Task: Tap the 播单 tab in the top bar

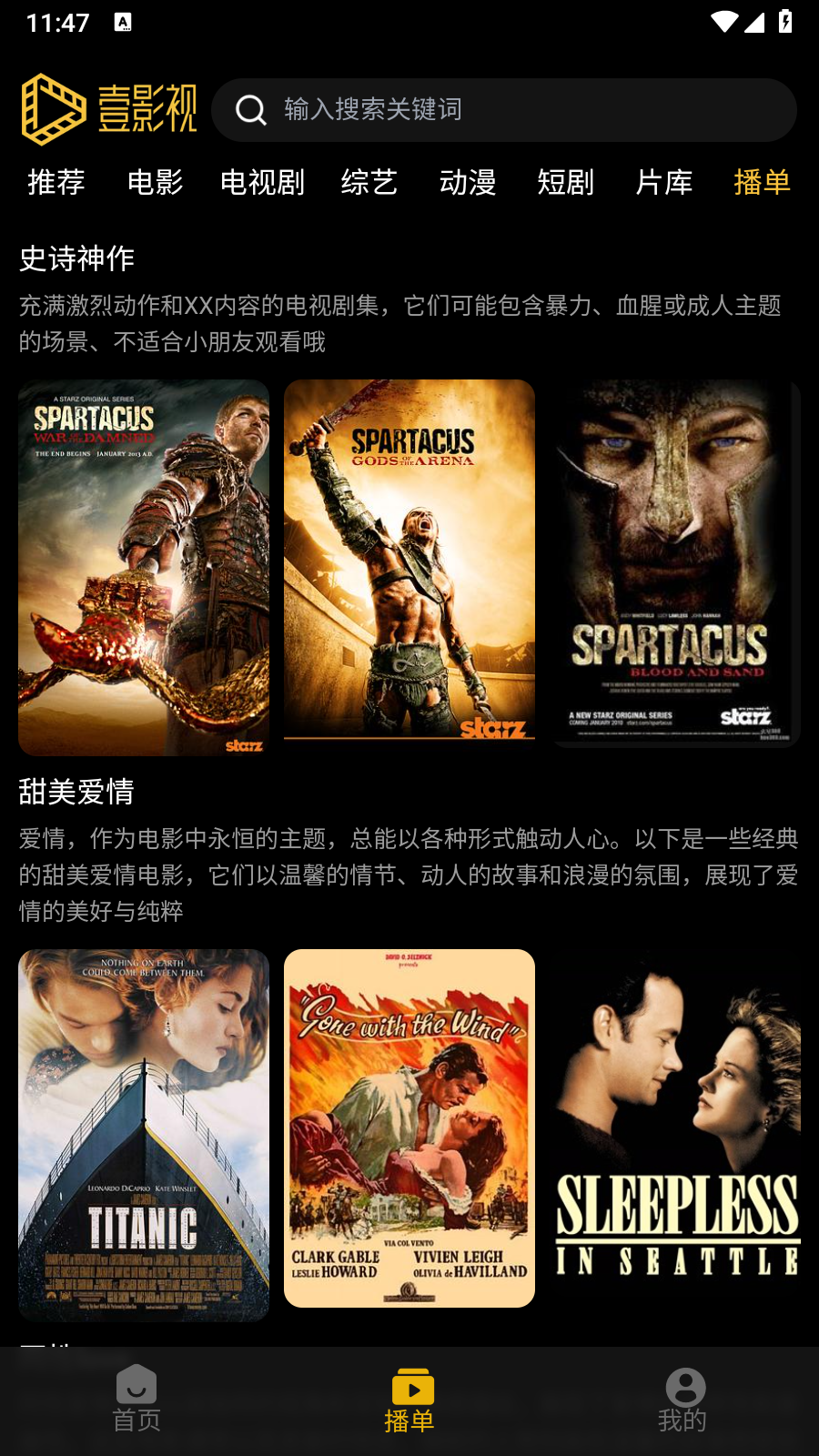Action: (762, 183)
